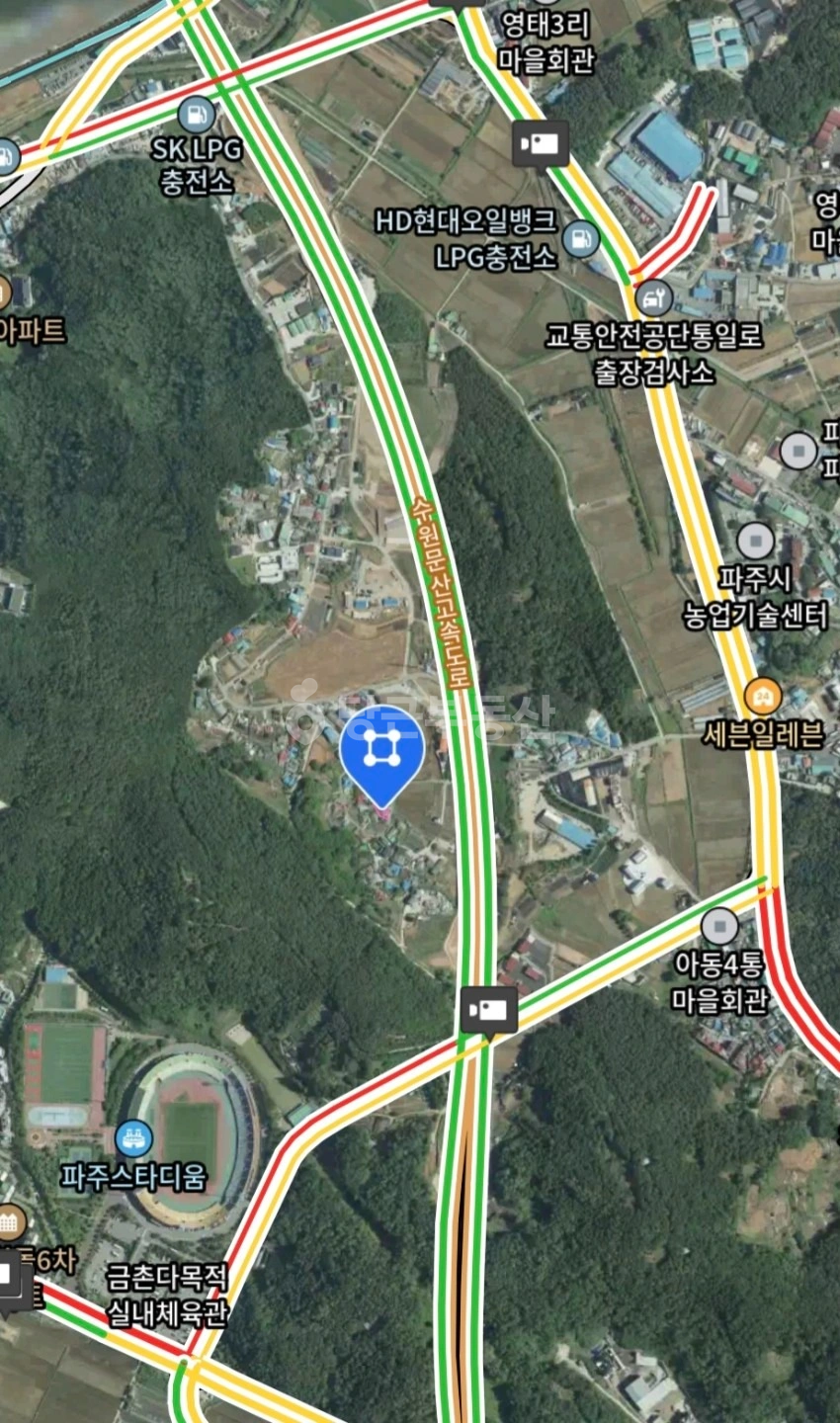The height and width of the screenshot is (1423, 840).
Task: Tap the blue selected-location pin marker
Action: (381, 756)
